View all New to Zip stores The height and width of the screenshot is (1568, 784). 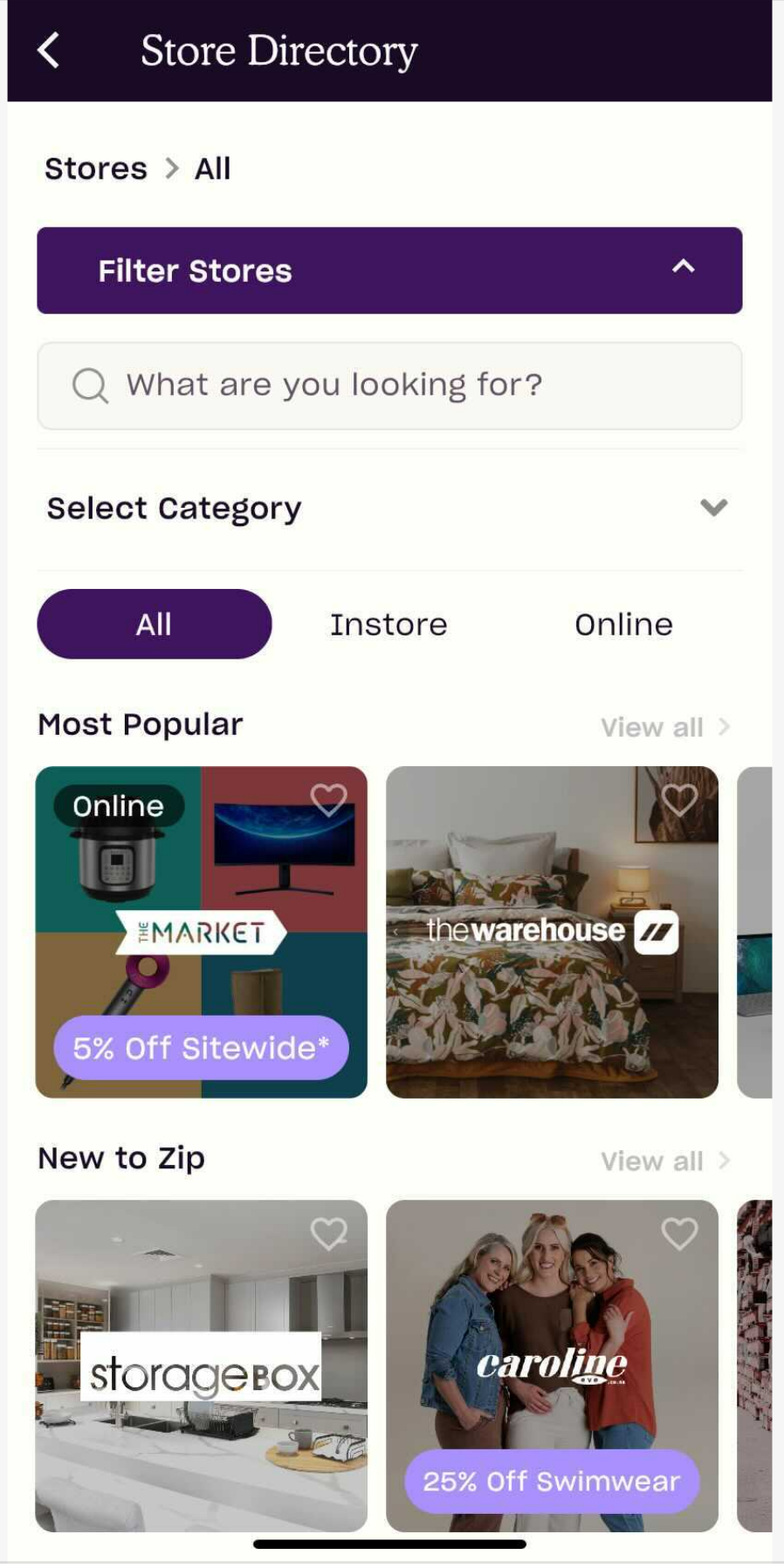point(664,1161)
